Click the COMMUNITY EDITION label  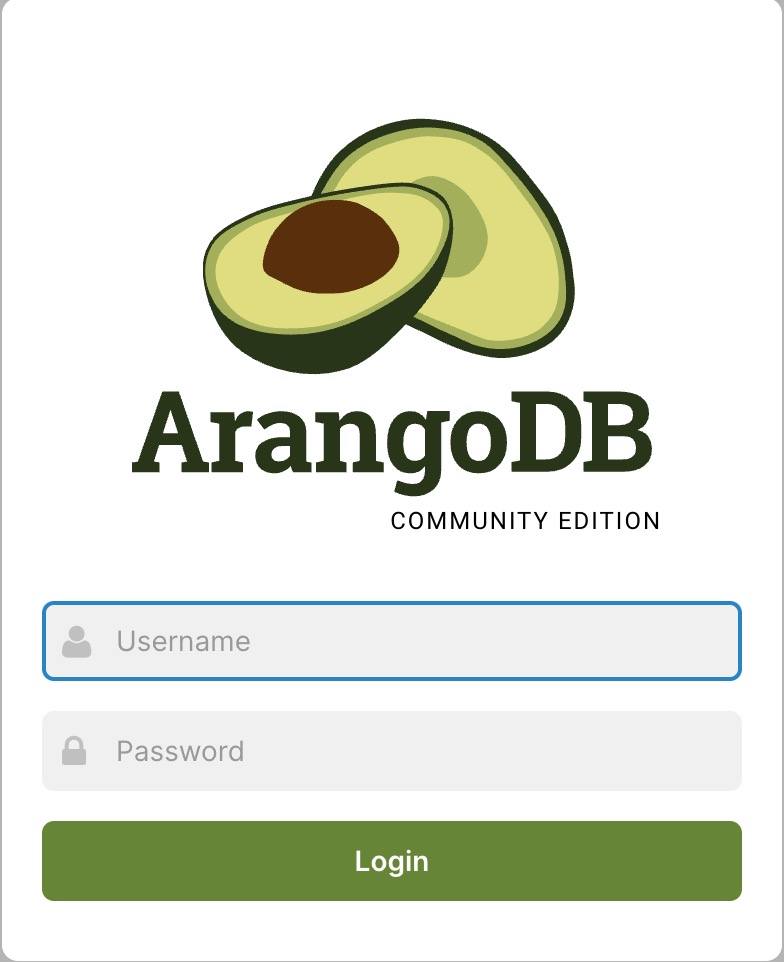[525, 520]
